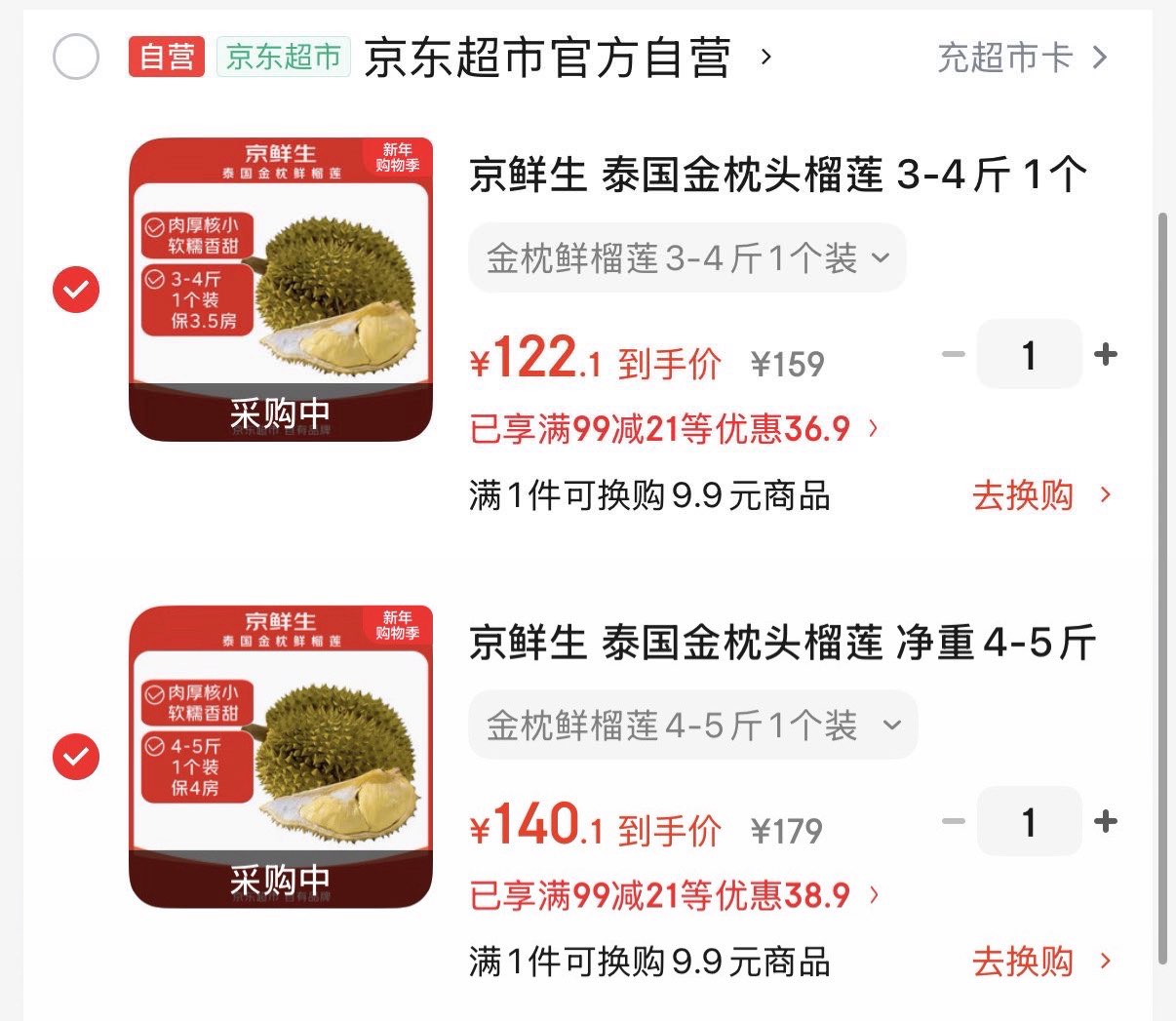Tap 充超市卡 to top up

coord(1021,58)
